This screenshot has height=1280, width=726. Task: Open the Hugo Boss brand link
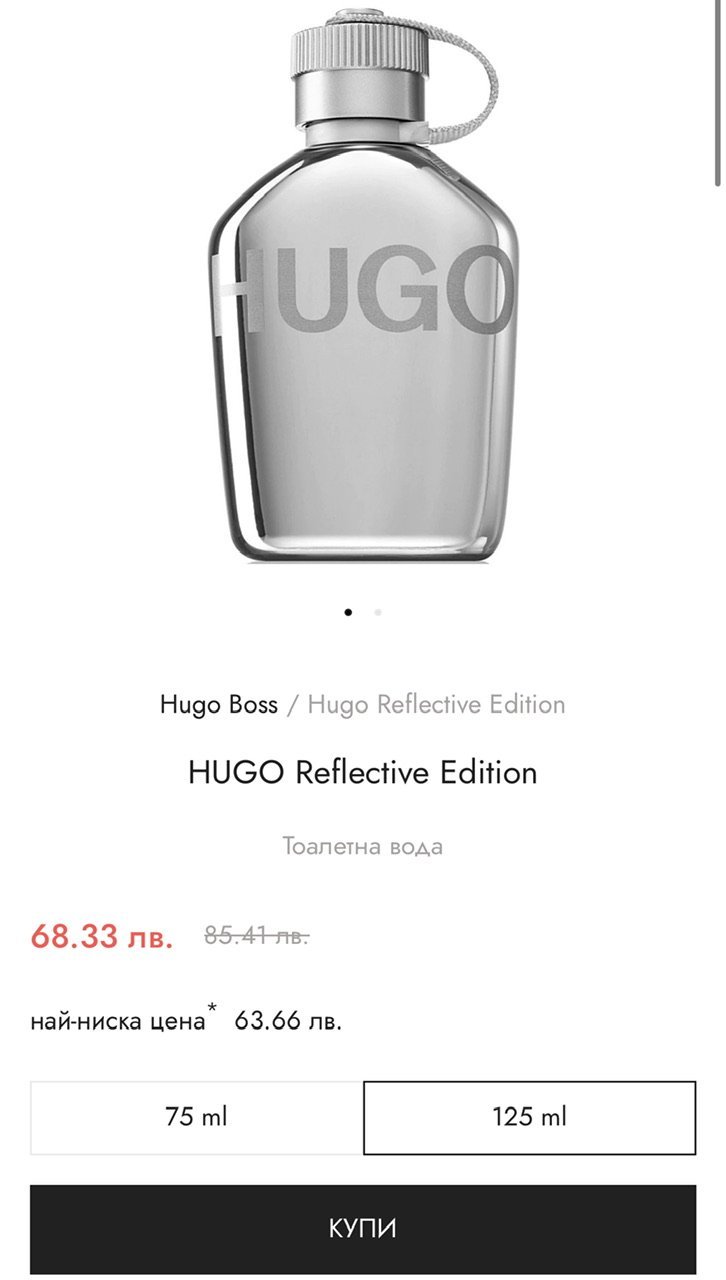[219, 704]
